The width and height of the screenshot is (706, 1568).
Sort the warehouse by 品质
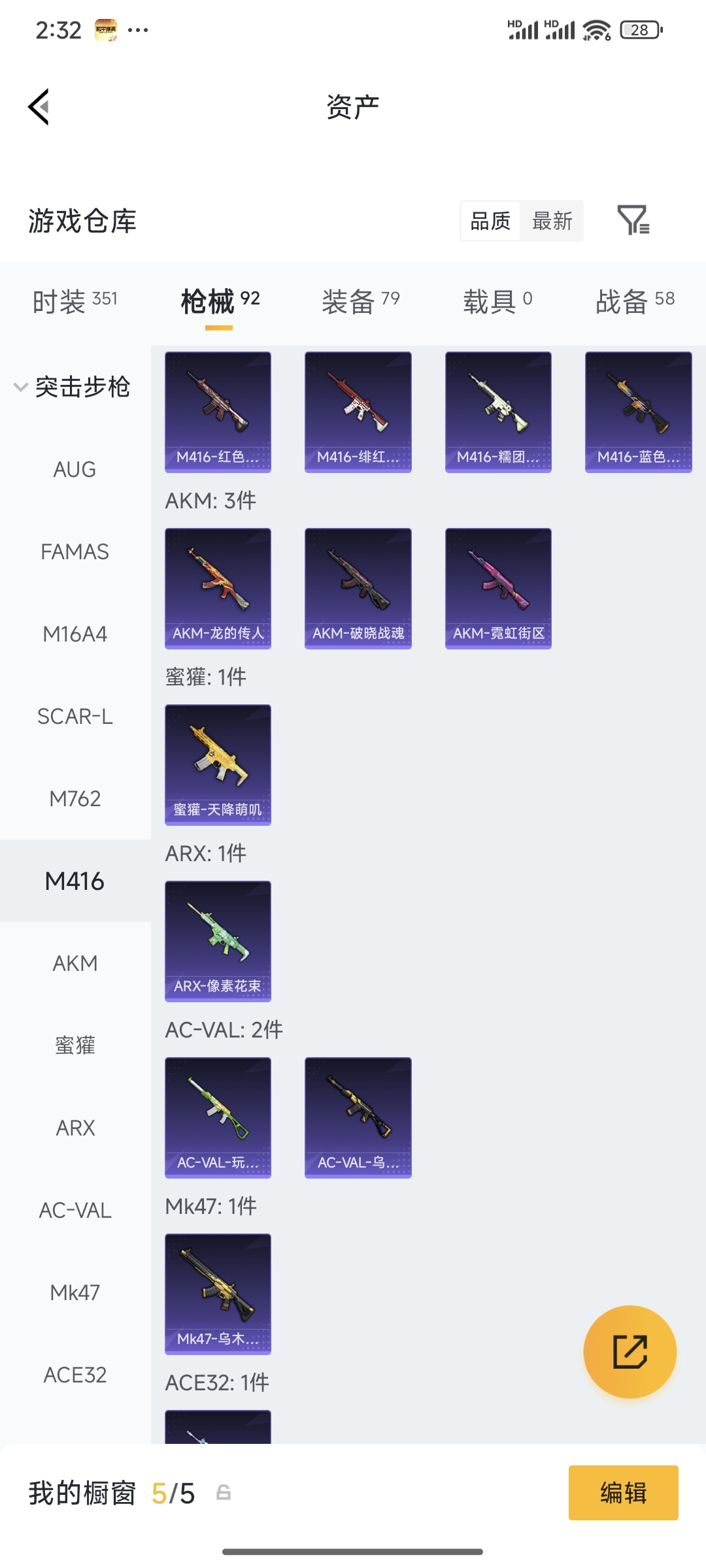490,221
